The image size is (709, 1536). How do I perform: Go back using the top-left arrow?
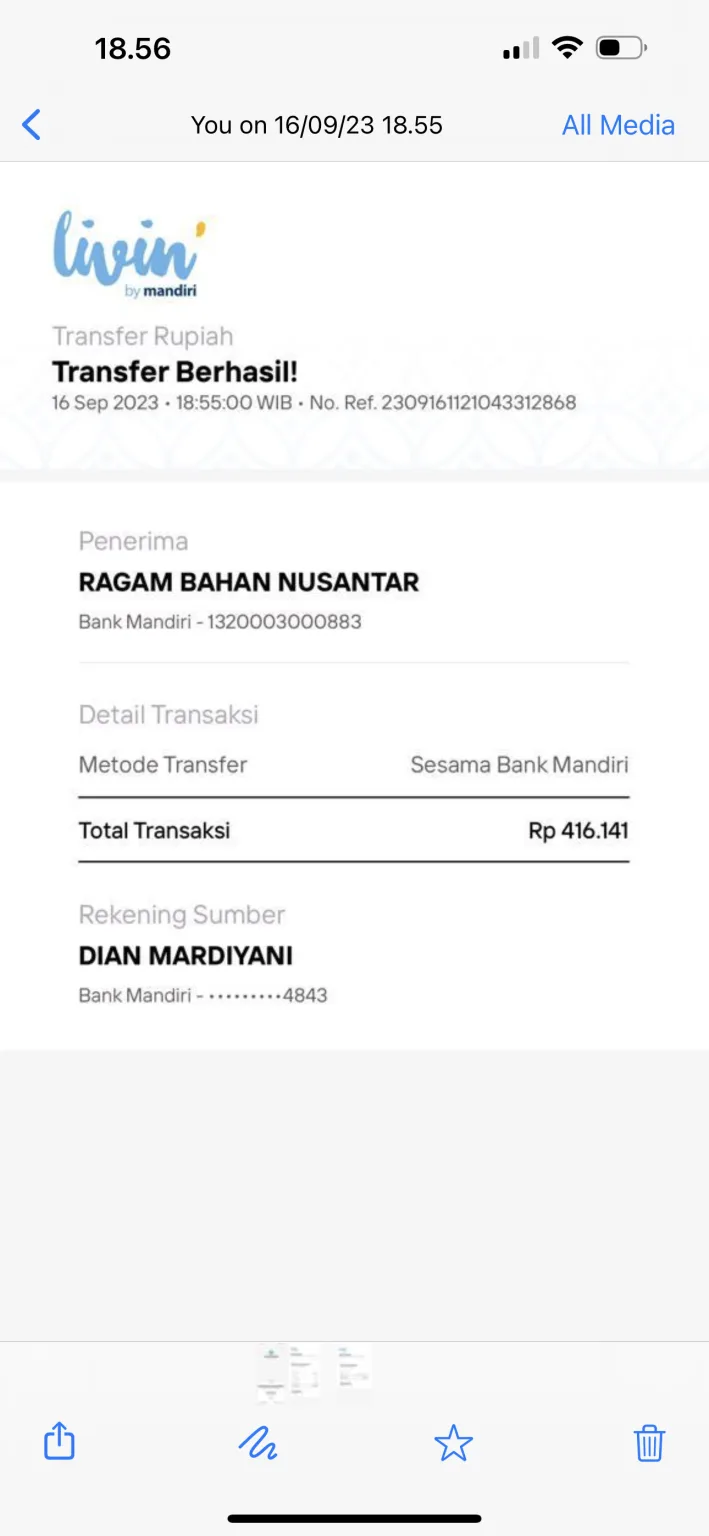pyautogui.click(x=31, y=125)
